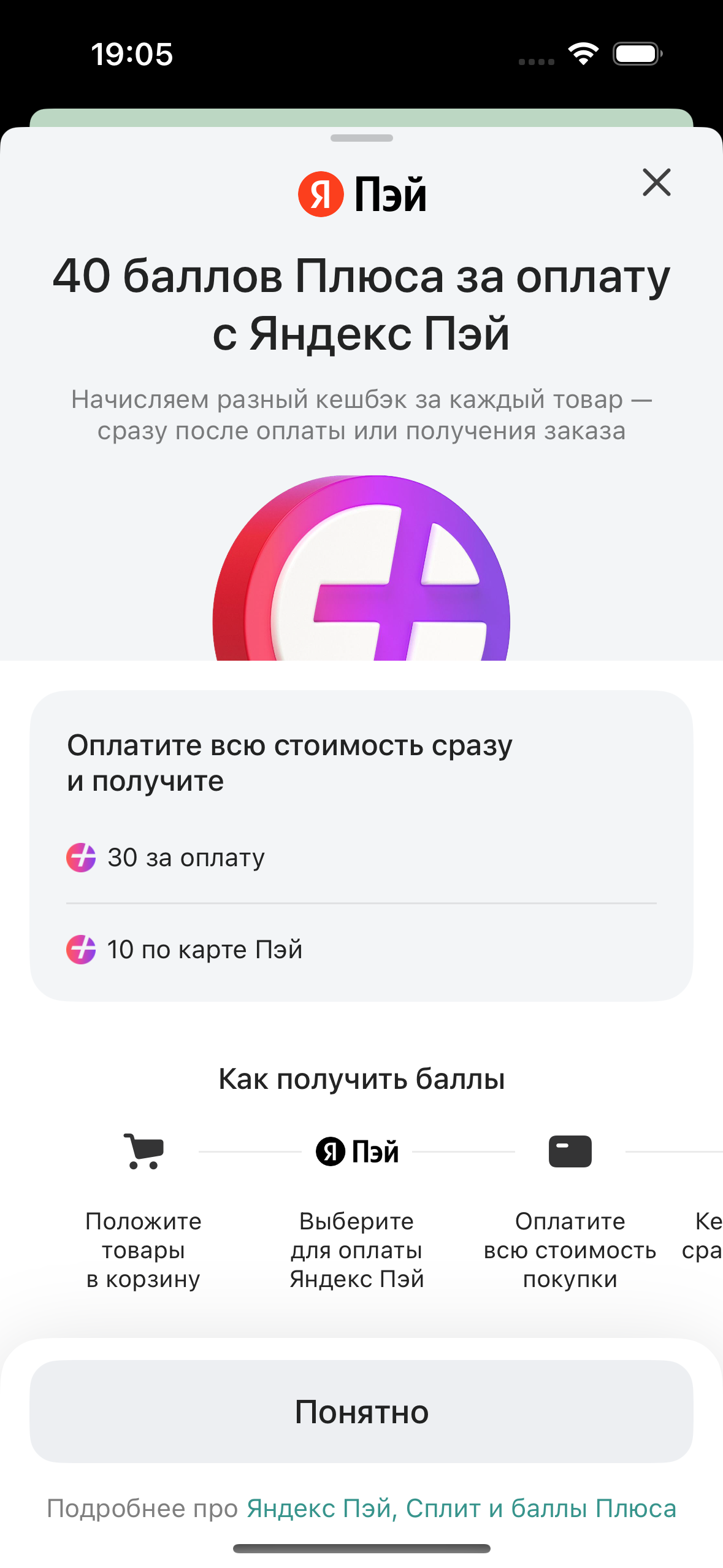Tap the Plus icon next to '10 по карте Пэй'
This screenshot has width=723, height=1568.
pos(81,950)
